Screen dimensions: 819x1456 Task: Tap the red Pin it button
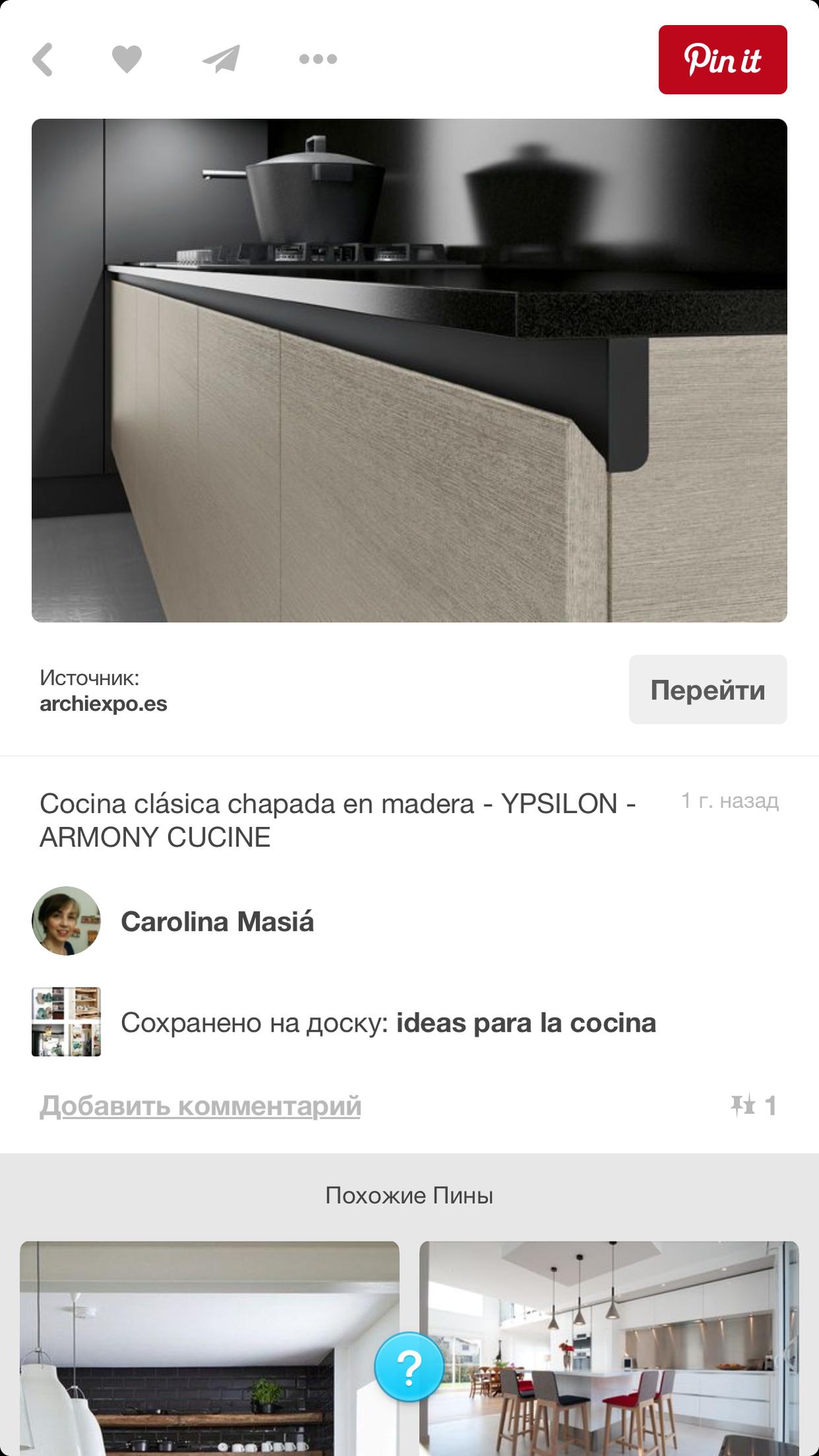coord(723,59)
